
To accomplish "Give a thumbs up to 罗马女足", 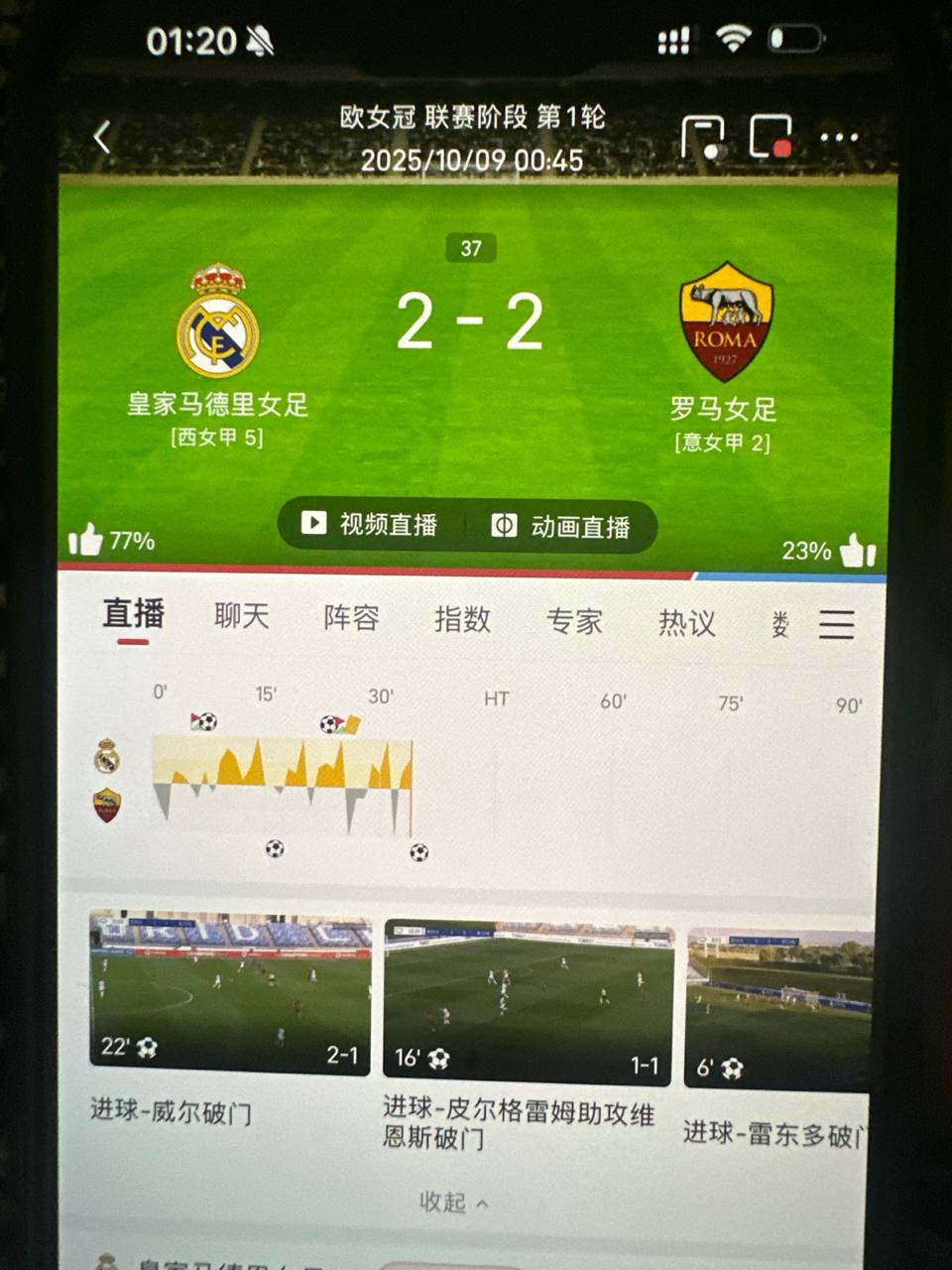I will [858, 550].
